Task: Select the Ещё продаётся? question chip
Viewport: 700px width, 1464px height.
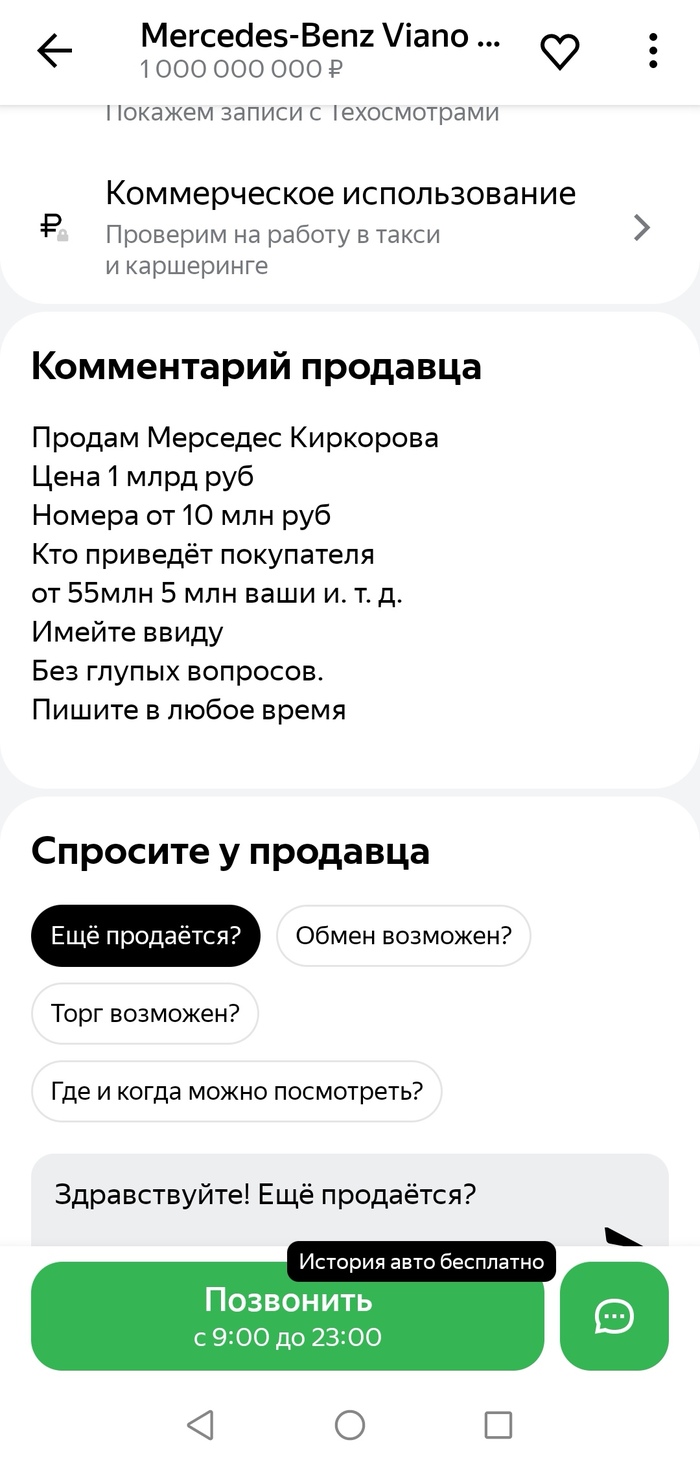Action: [145, 936]
